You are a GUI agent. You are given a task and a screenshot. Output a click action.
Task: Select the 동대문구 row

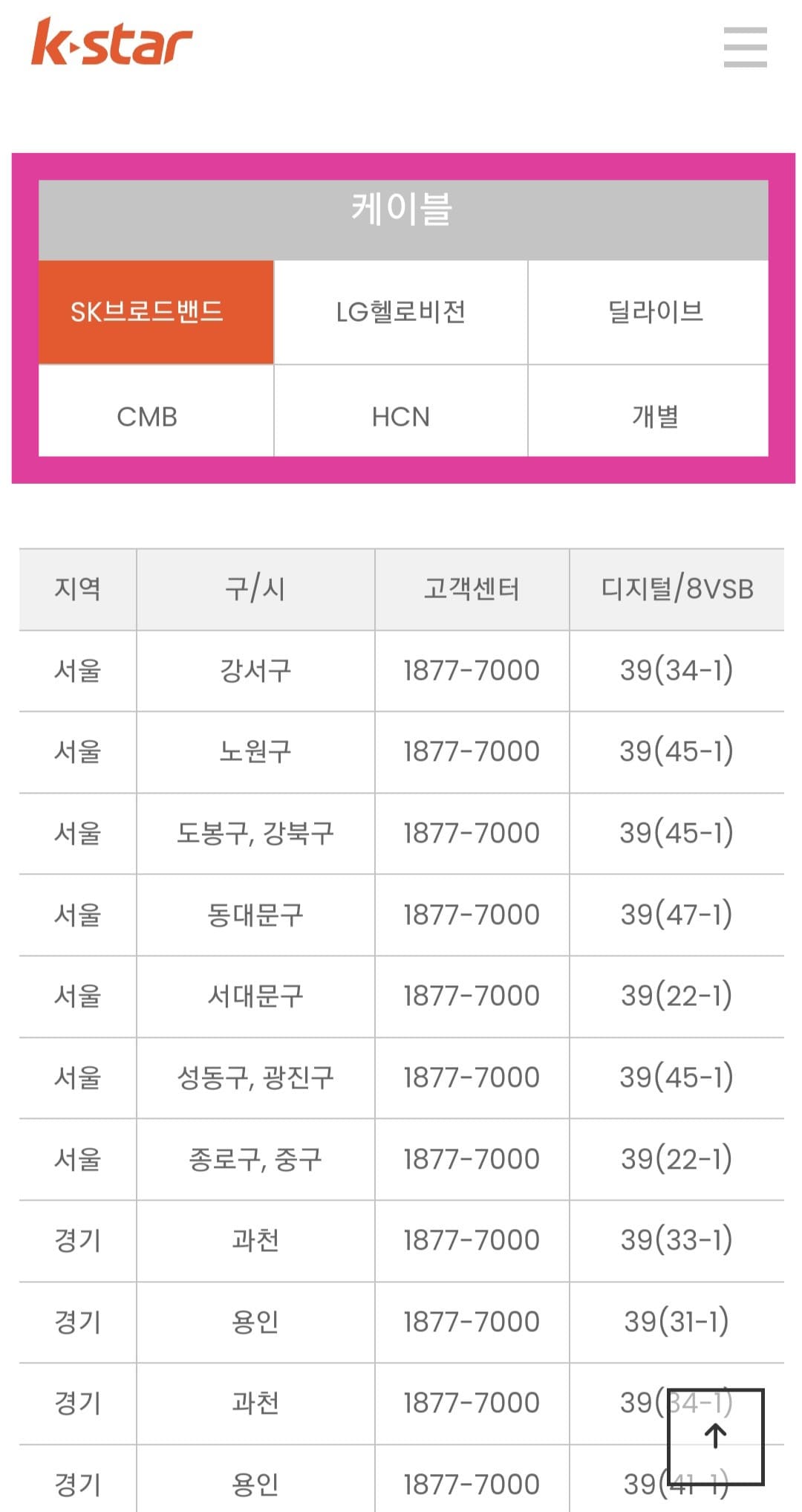coord(254,915)
